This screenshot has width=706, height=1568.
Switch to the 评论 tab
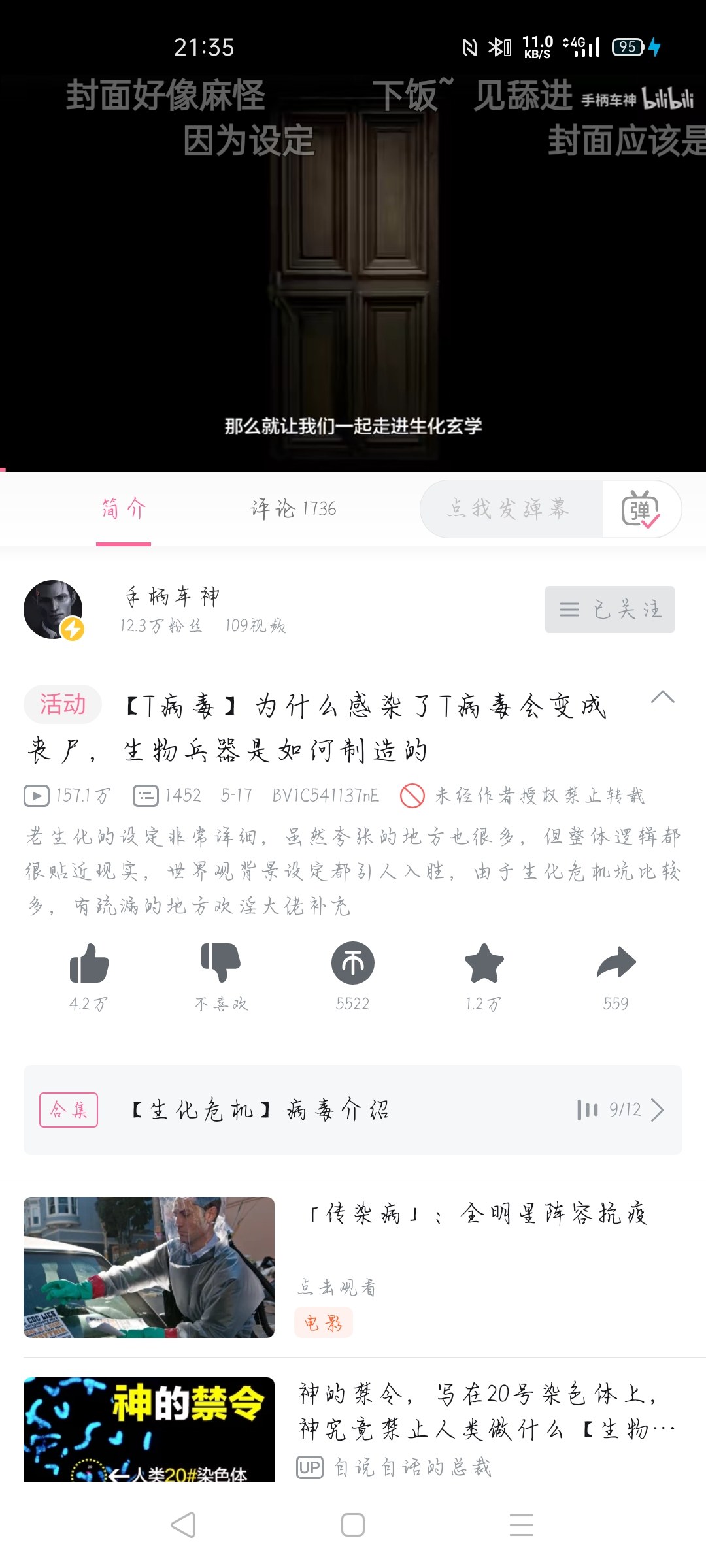(x=293, y=509)
